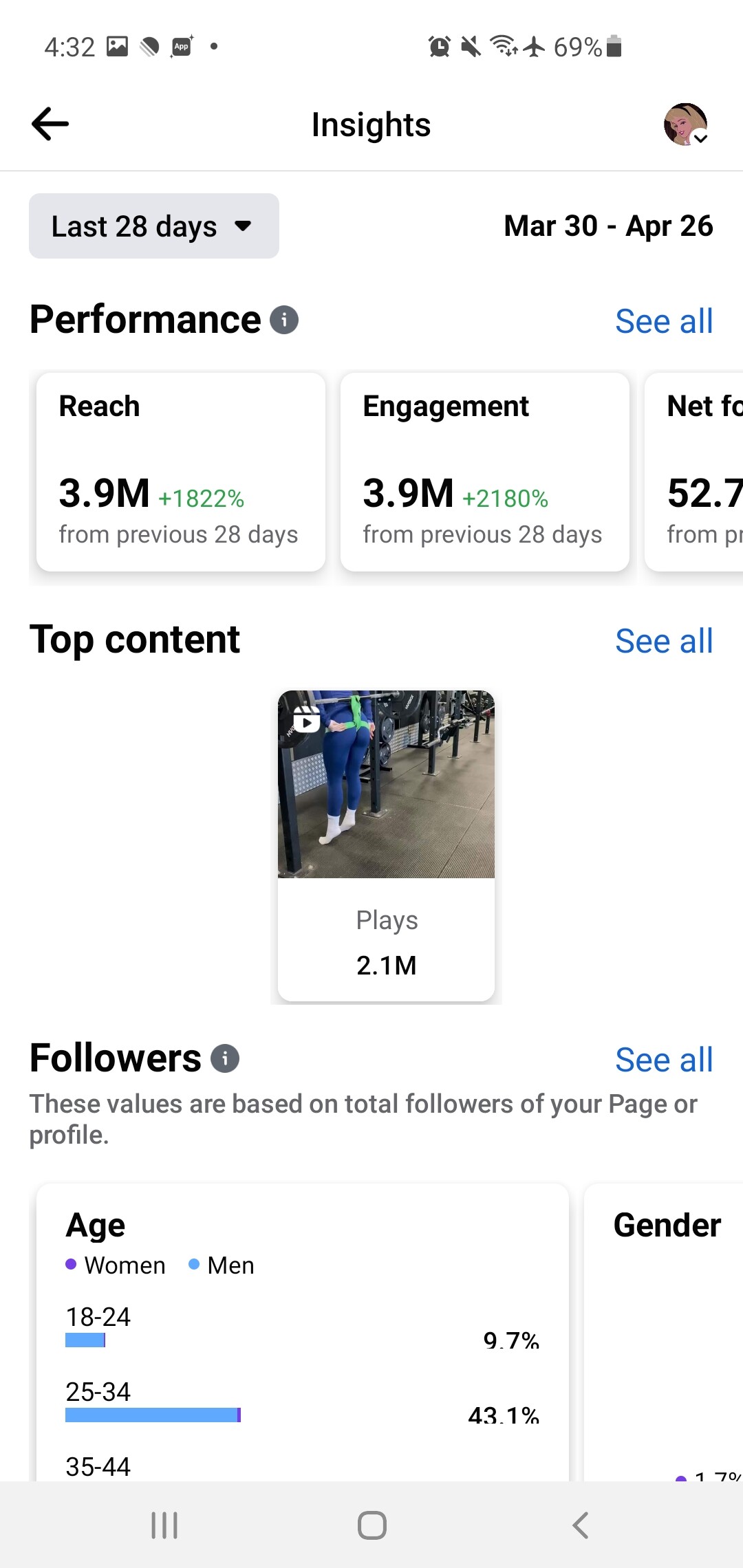Open the top reel with 2.1M plays
This screenshot has height=1568, width=743.
[x=386, y=845]
